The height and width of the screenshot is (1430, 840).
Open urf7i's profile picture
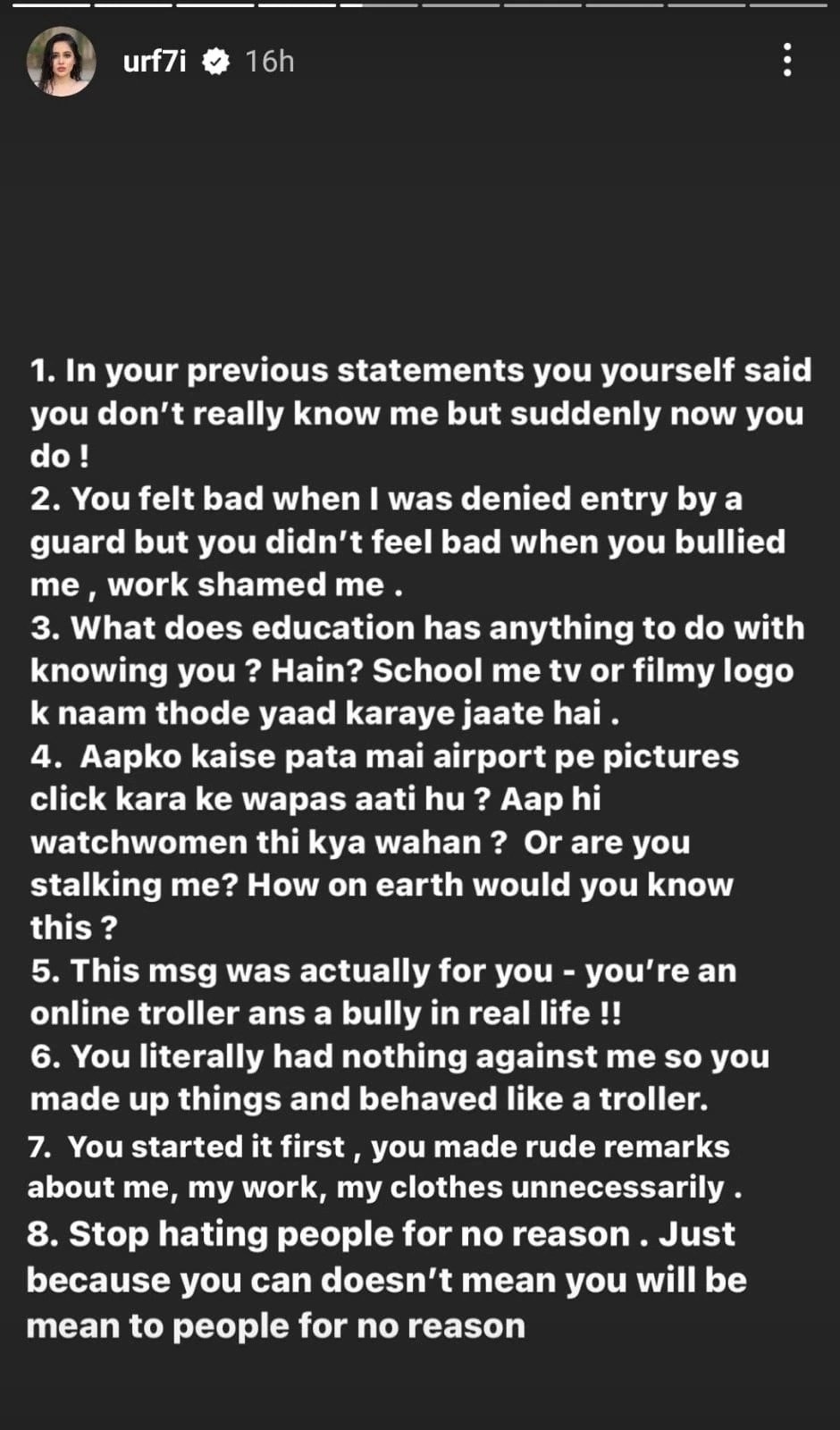62,61
